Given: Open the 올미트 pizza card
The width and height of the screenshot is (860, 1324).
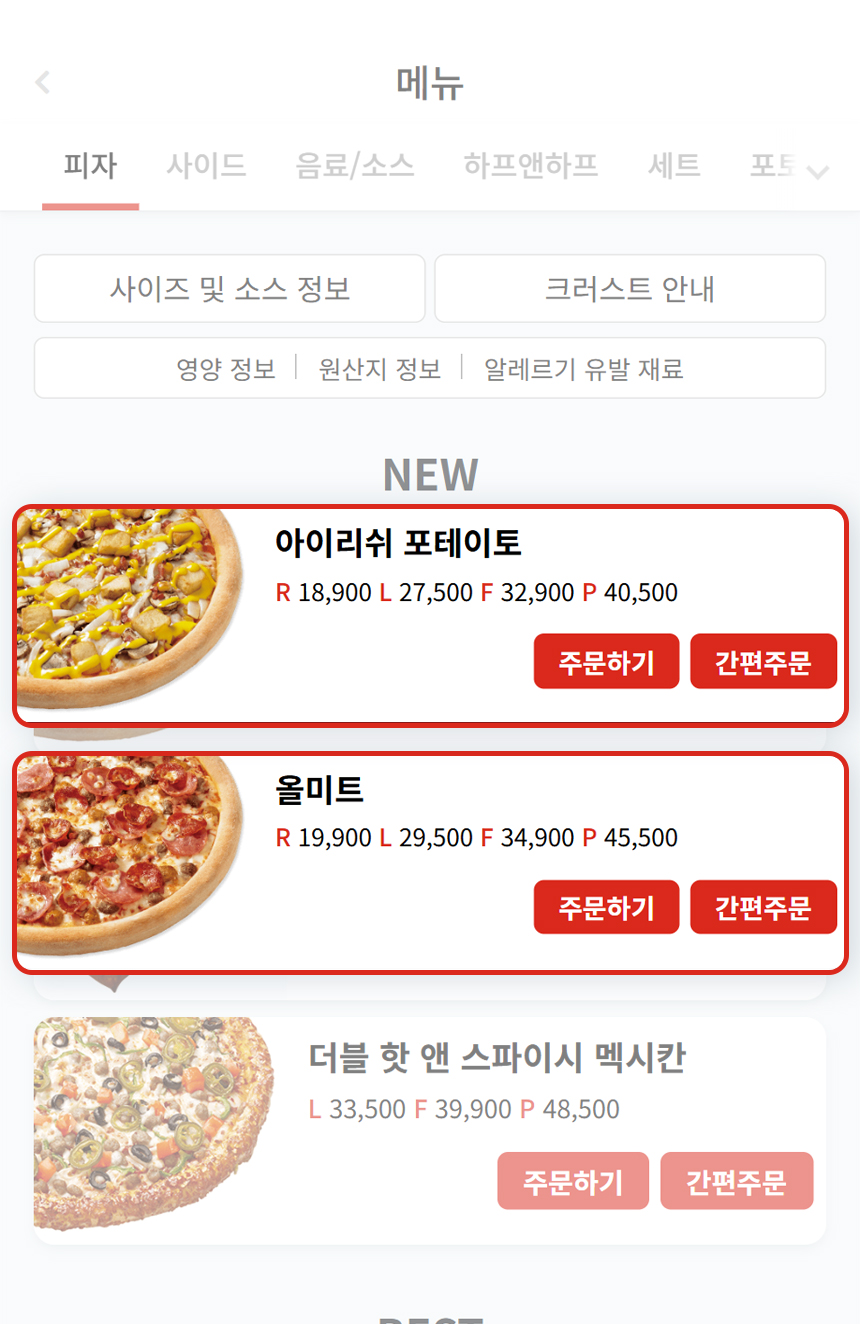Looking at the screenshot, I should click(320, 790).
